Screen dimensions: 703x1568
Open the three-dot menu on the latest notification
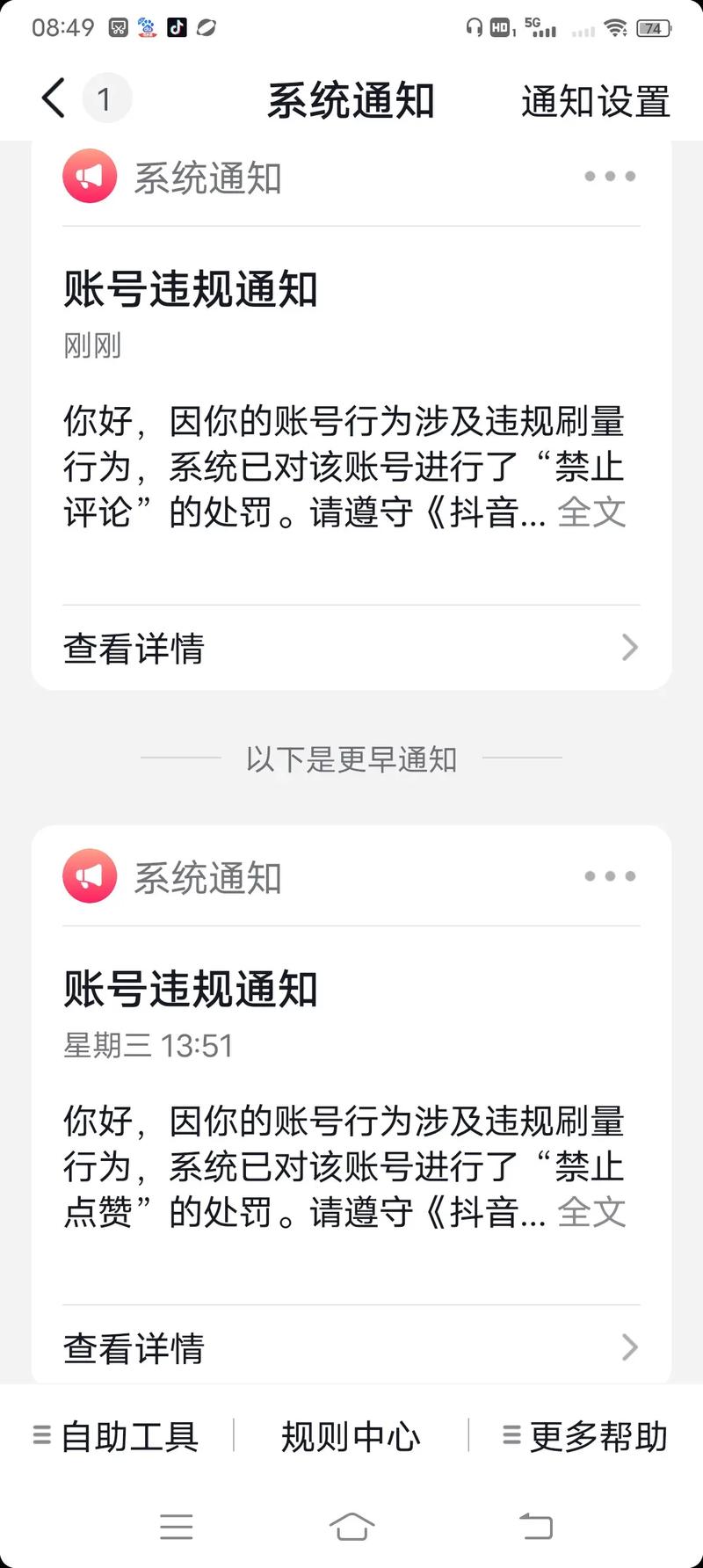point(609,175)
